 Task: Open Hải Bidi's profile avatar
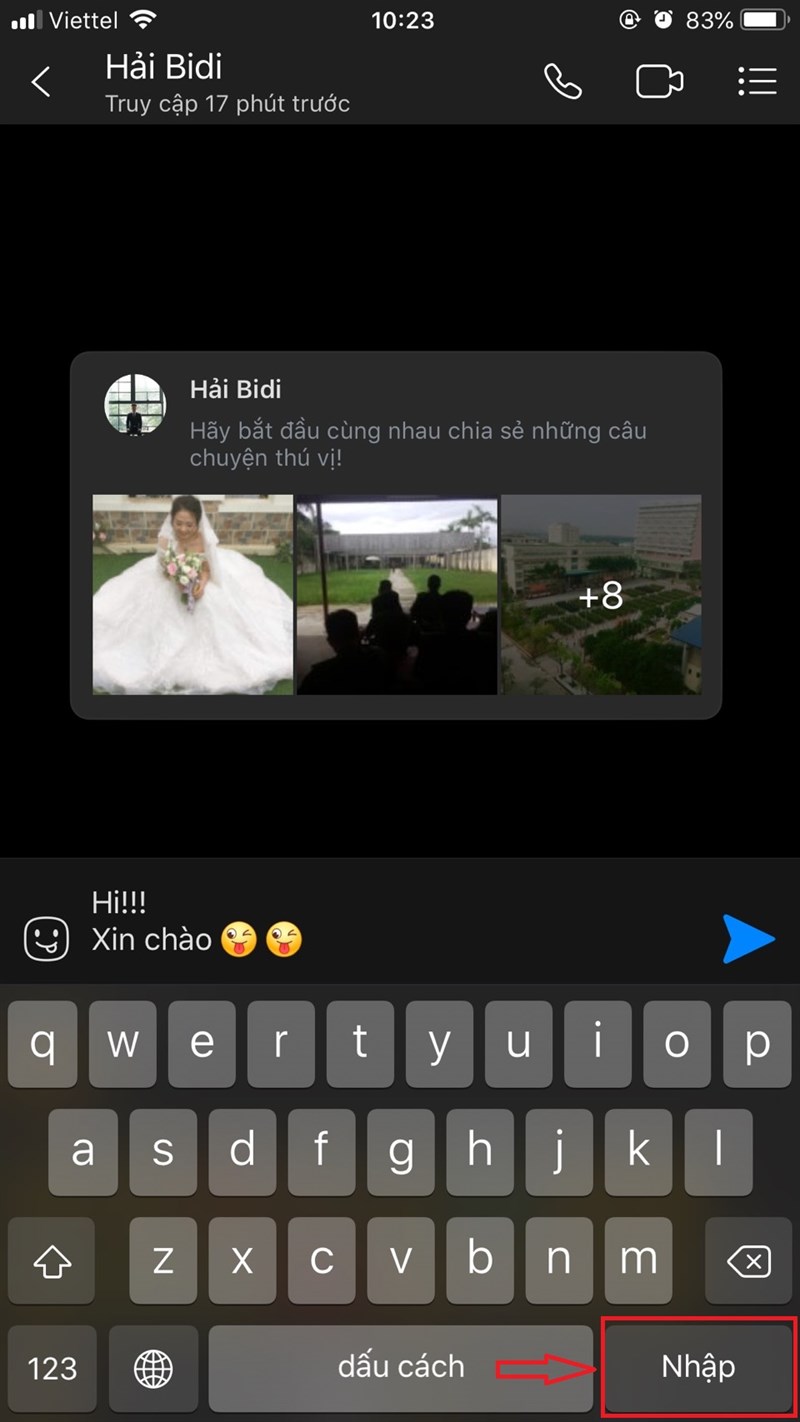pos(135,405)
